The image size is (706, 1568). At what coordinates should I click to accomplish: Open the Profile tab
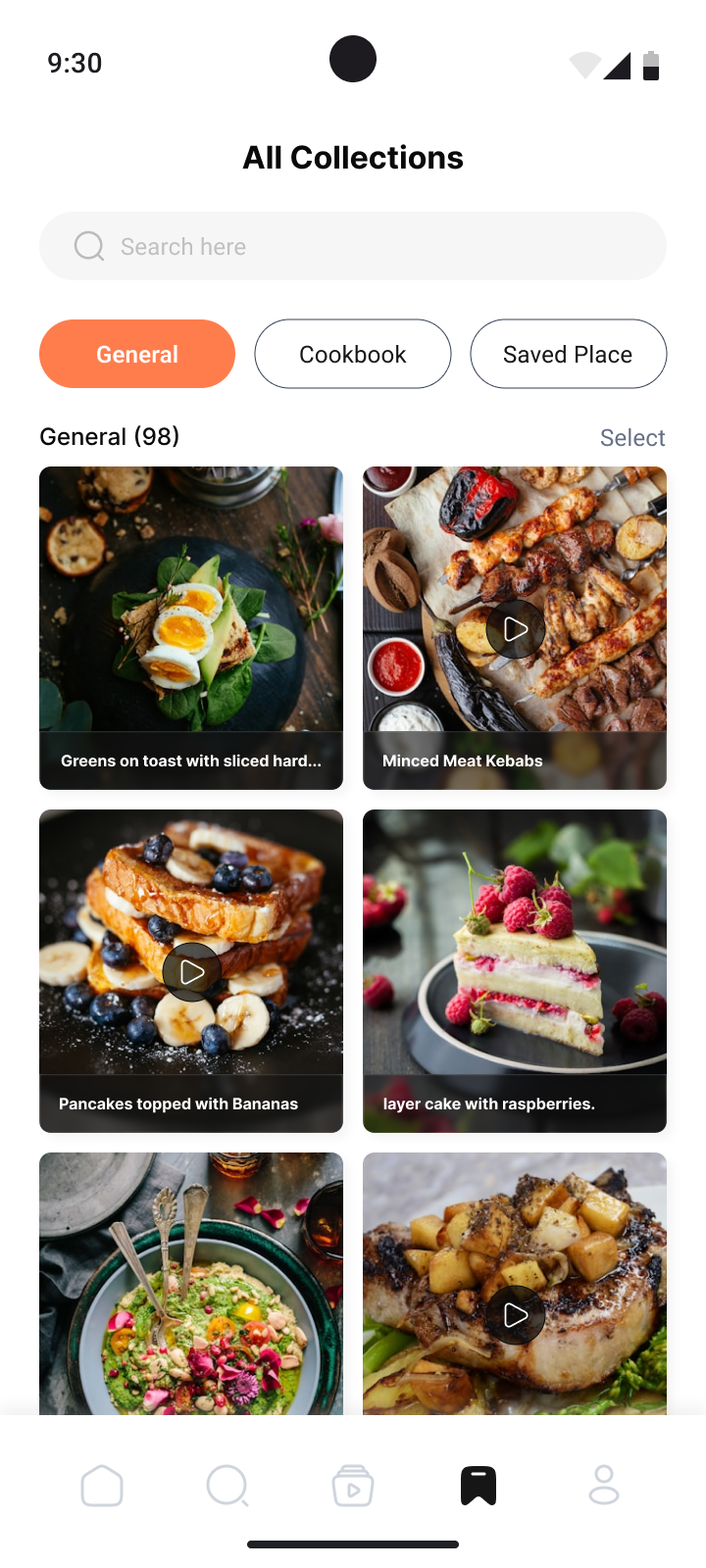click(x=604, y=1486)
